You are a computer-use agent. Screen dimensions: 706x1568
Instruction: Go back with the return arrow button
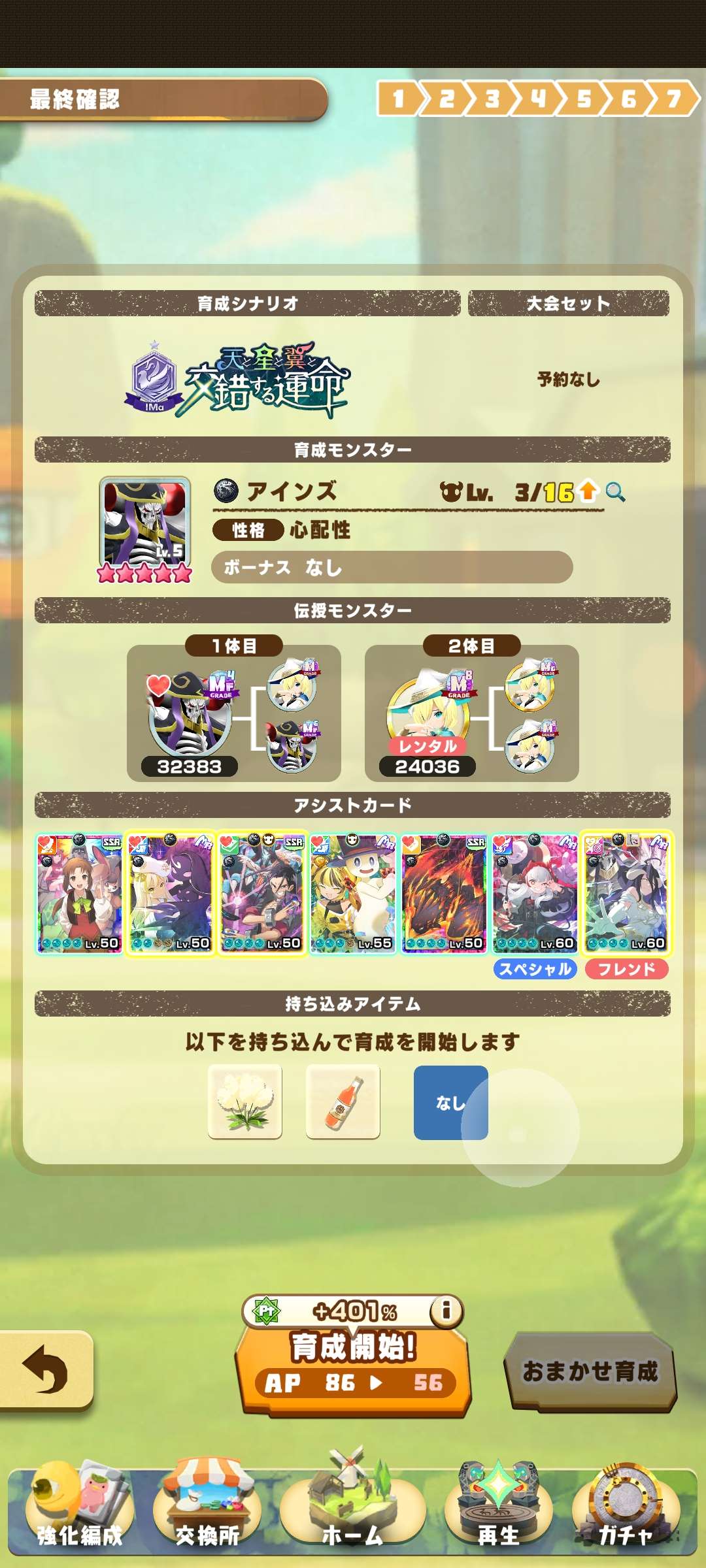coord(44,1369)
